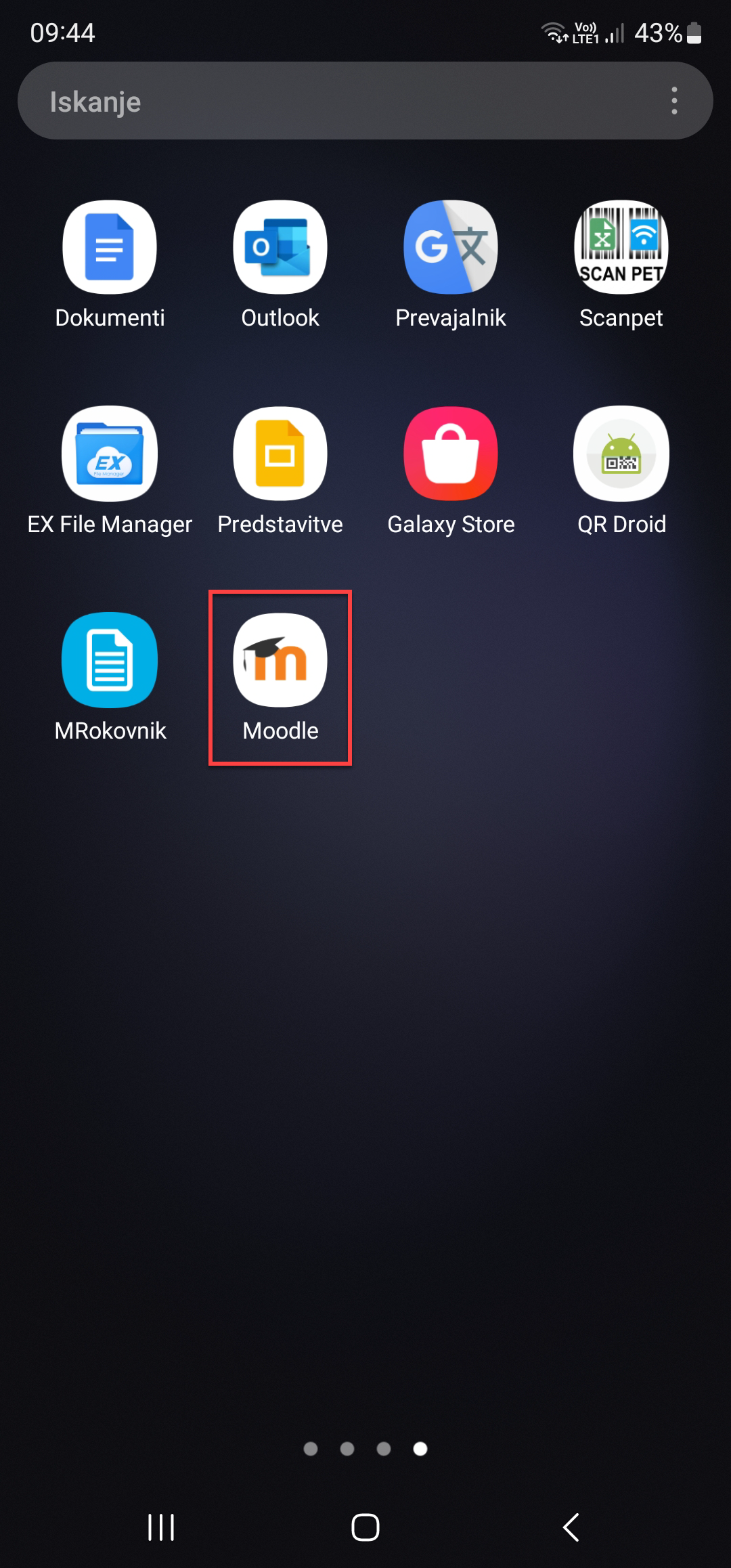Open the MRokovnik app

click(x=110, y=660)
